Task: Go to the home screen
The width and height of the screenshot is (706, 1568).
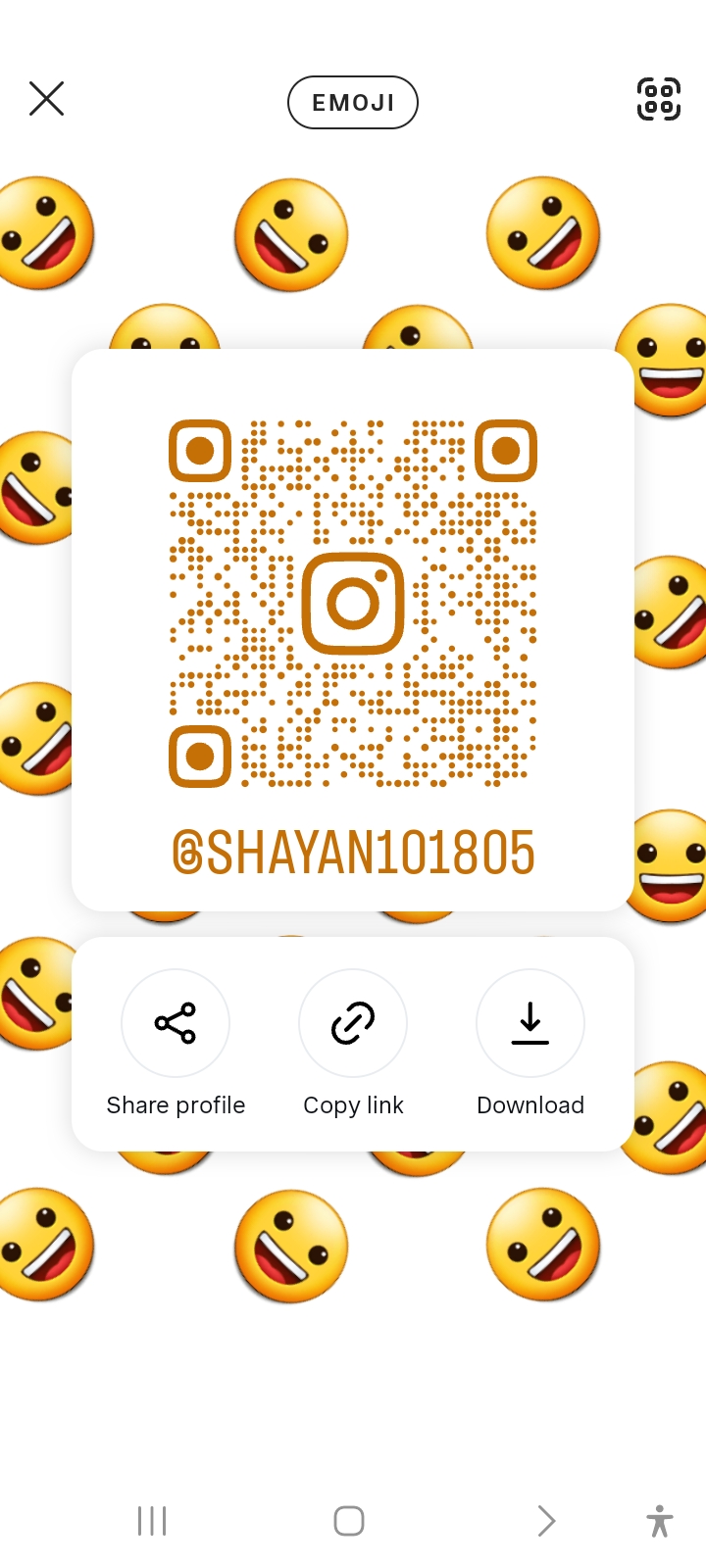Action: pos(349,1521)
